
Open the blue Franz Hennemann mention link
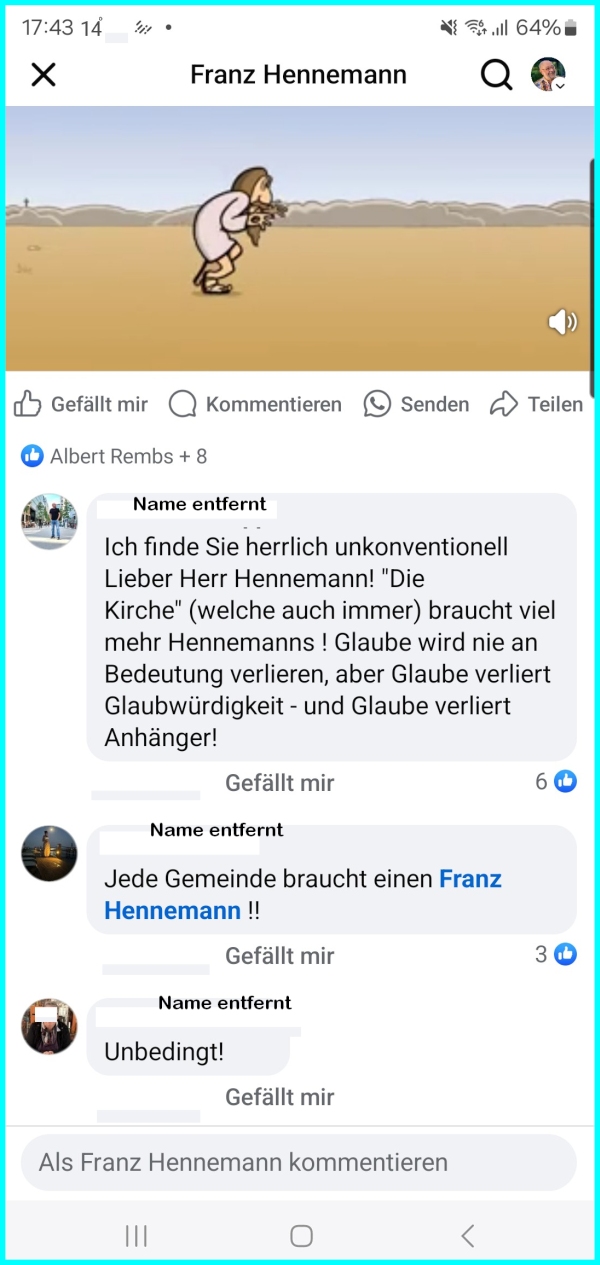303,895
